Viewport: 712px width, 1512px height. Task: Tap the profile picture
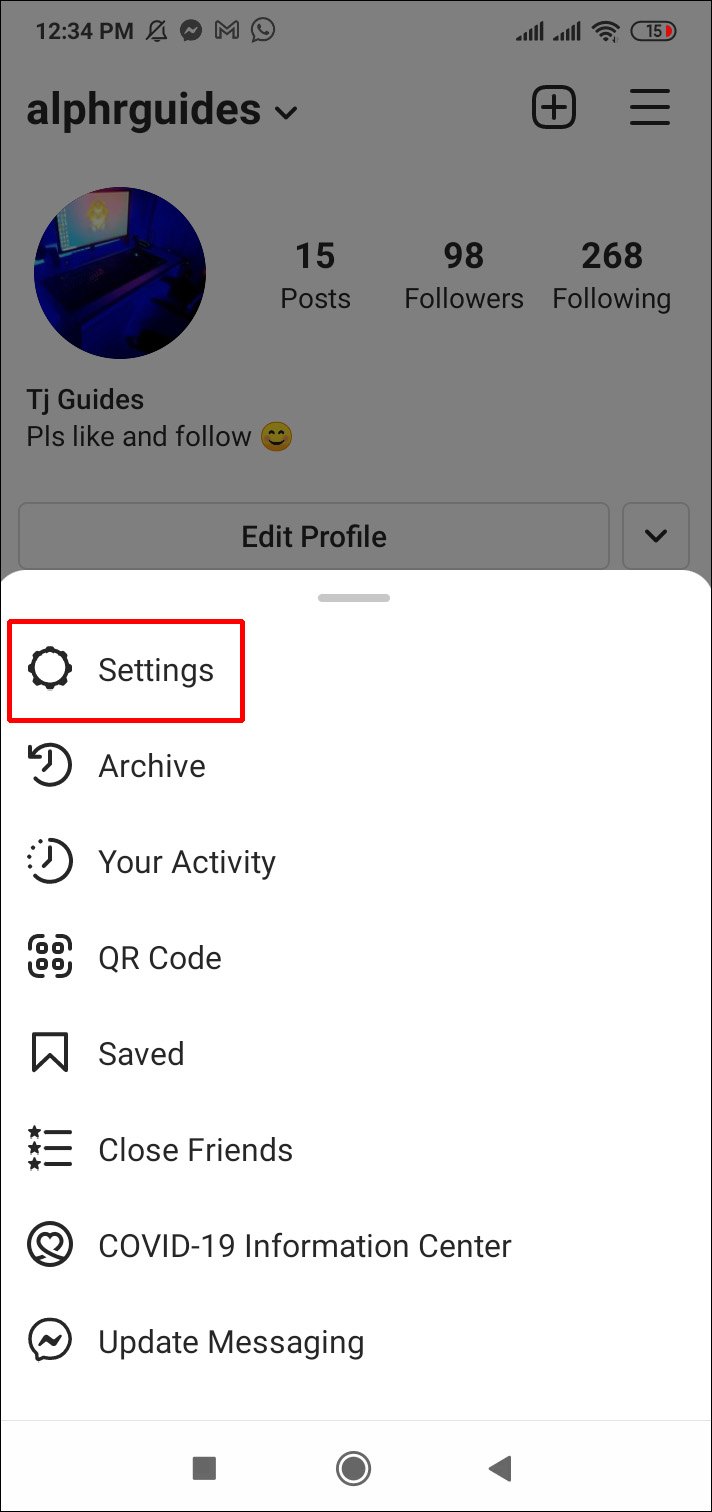coord(120,272)
